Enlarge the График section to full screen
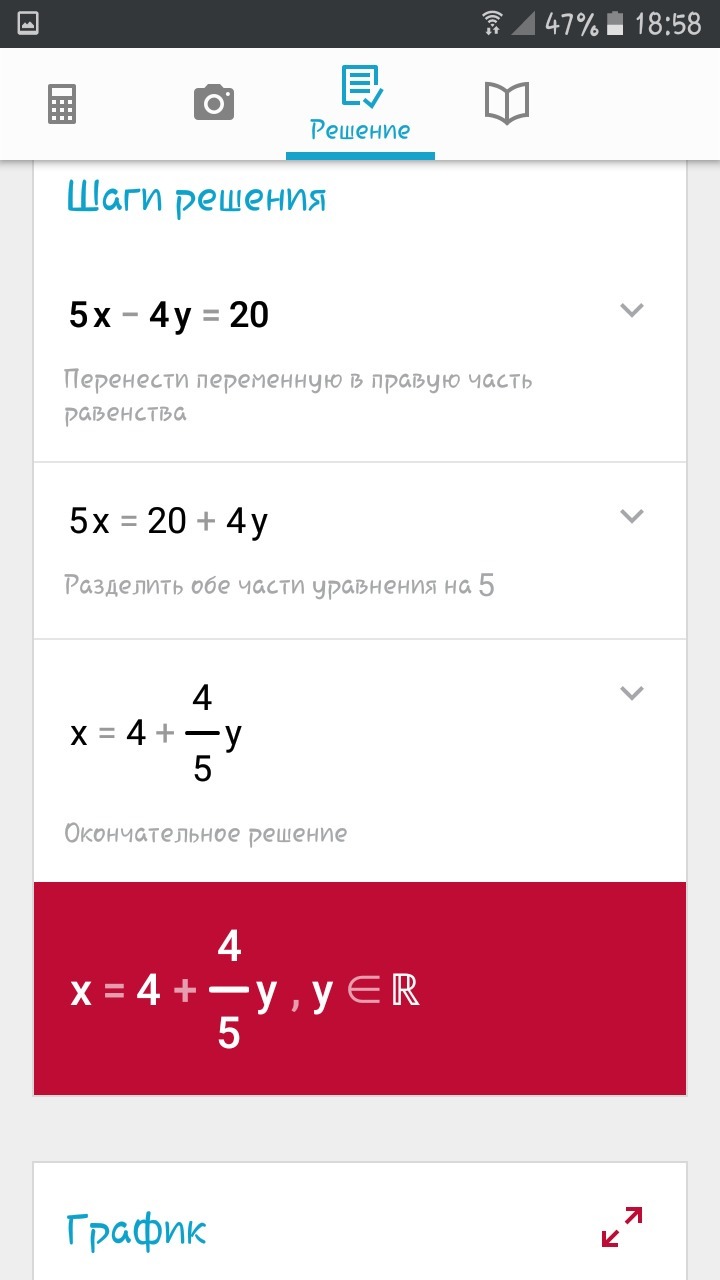The width and height of the screenshot is (720, 1280). click(622, 1227)
